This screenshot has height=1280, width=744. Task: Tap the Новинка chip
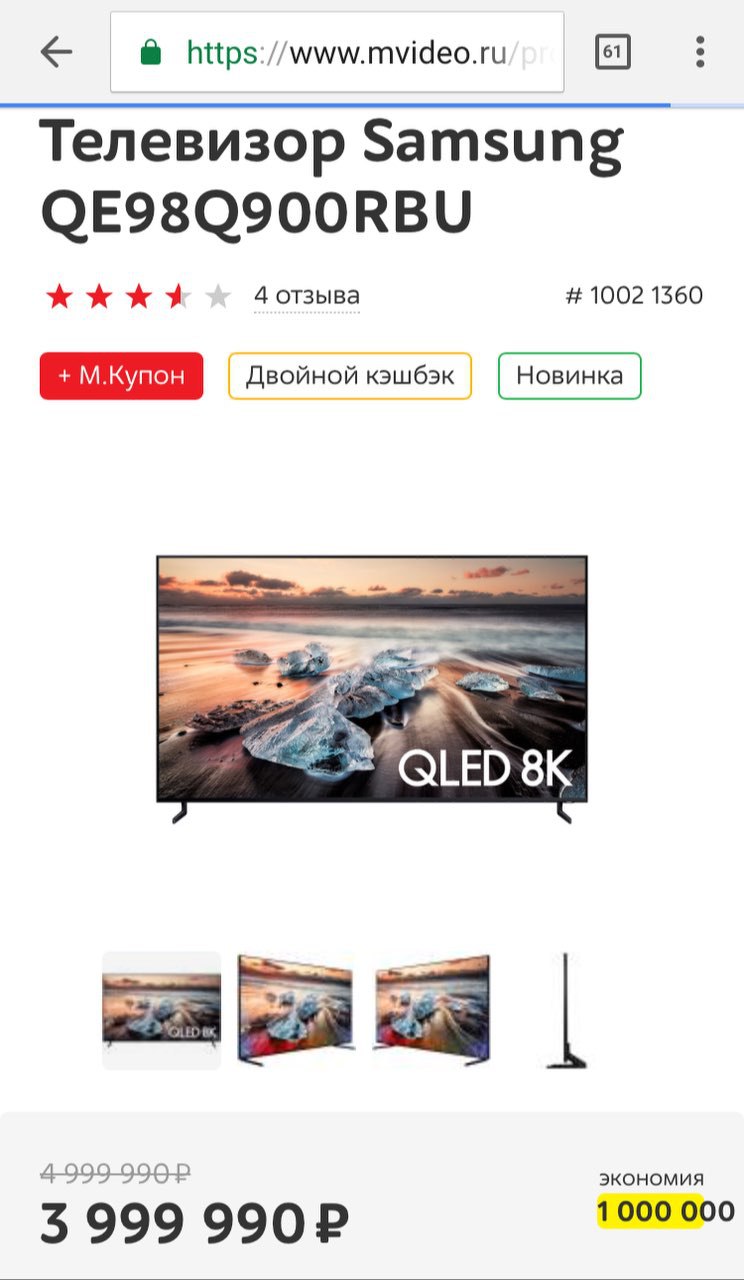click(570, 376)
